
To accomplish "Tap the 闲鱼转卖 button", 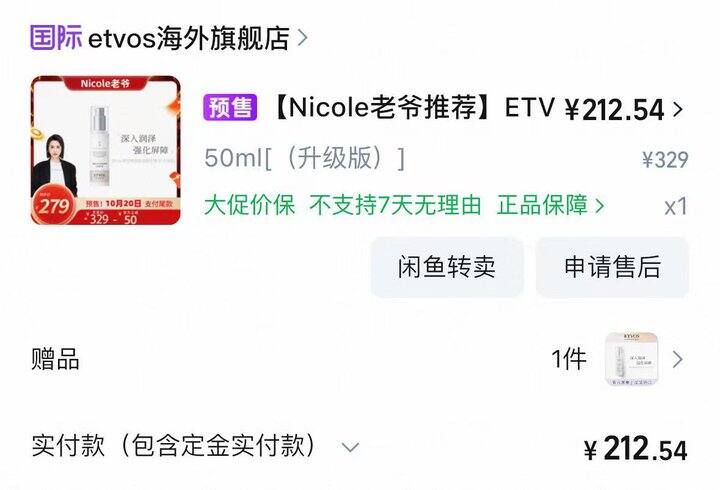I will point(447,267).
